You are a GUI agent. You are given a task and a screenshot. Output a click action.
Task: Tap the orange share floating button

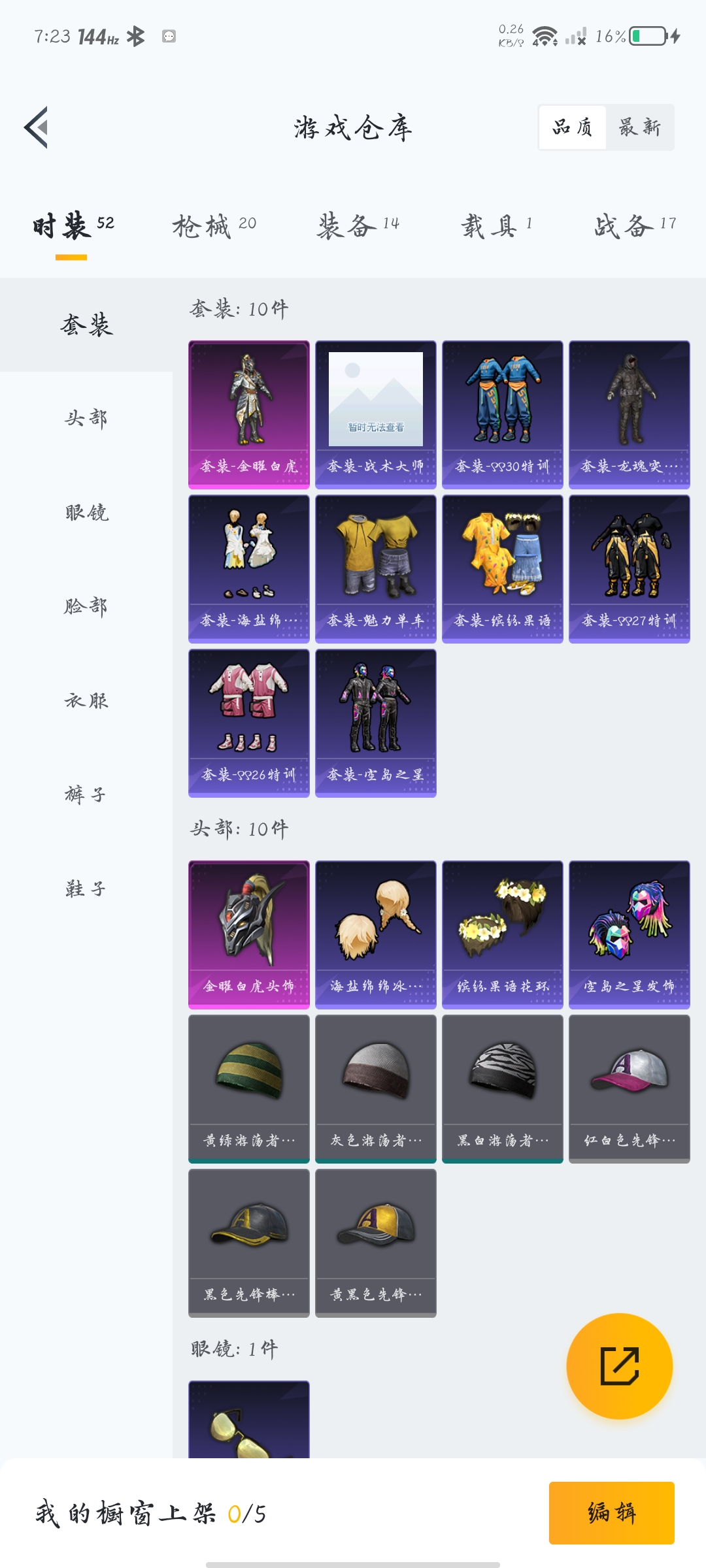coord(619,1366)
